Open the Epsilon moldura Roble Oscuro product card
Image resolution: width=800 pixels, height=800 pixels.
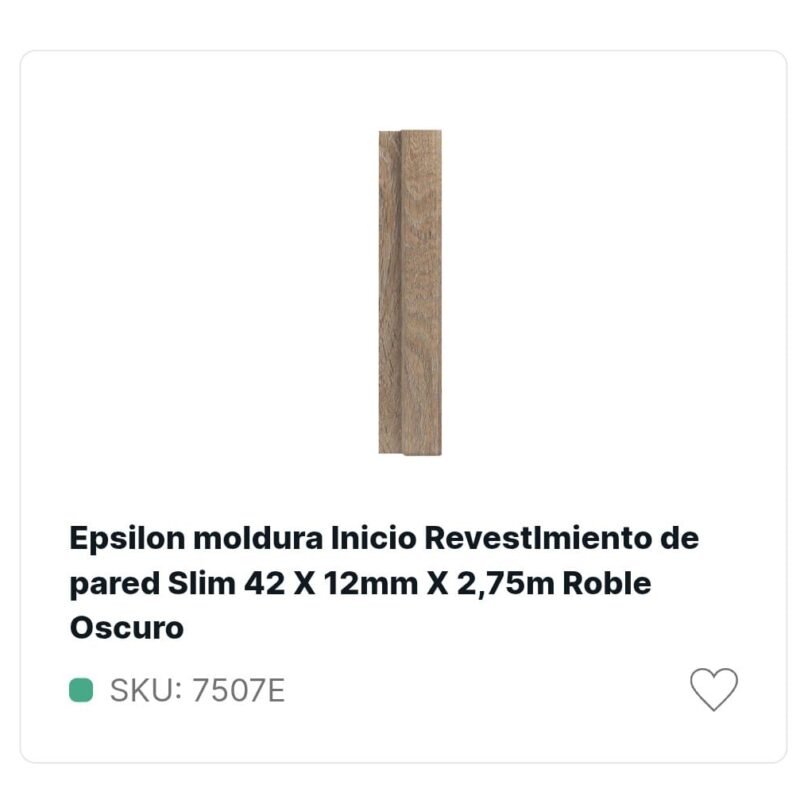384,582
